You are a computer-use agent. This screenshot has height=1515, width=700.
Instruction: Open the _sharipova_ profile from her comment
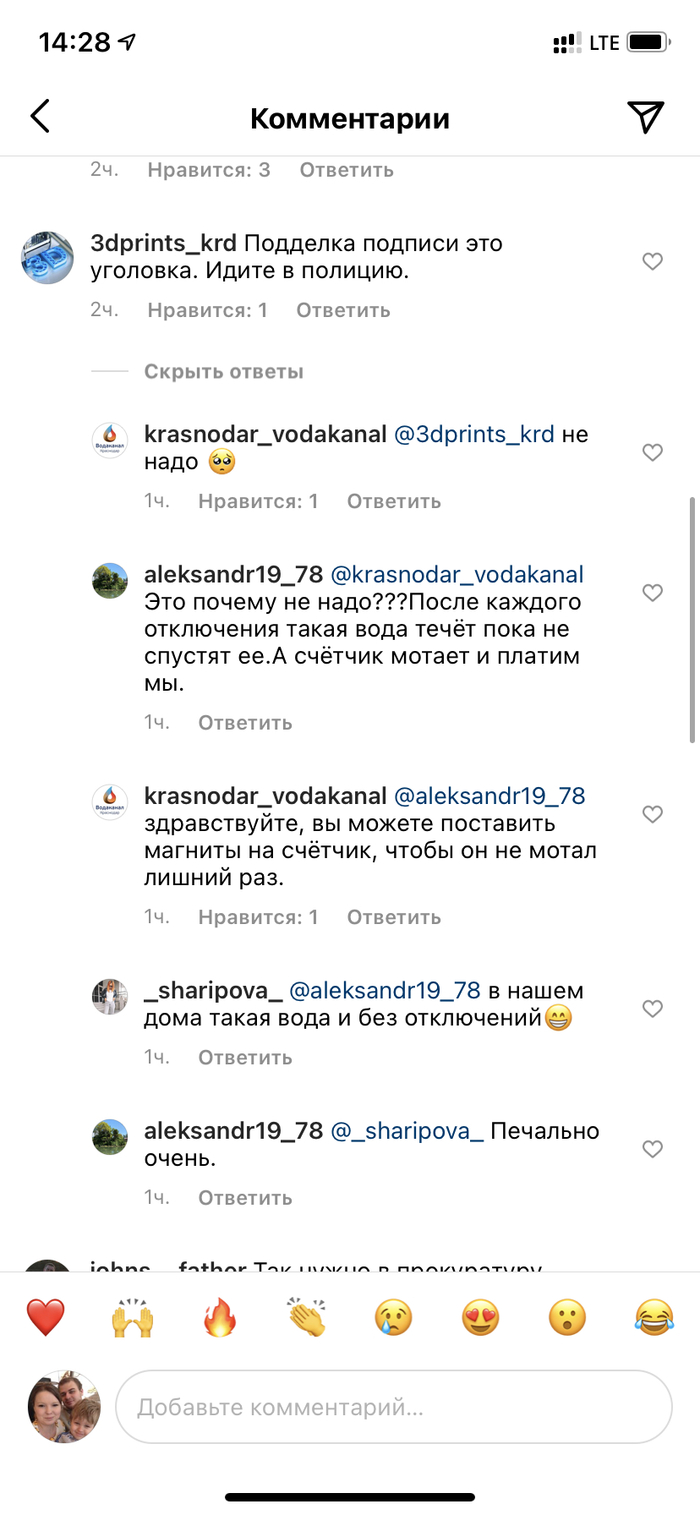point(212,991)
